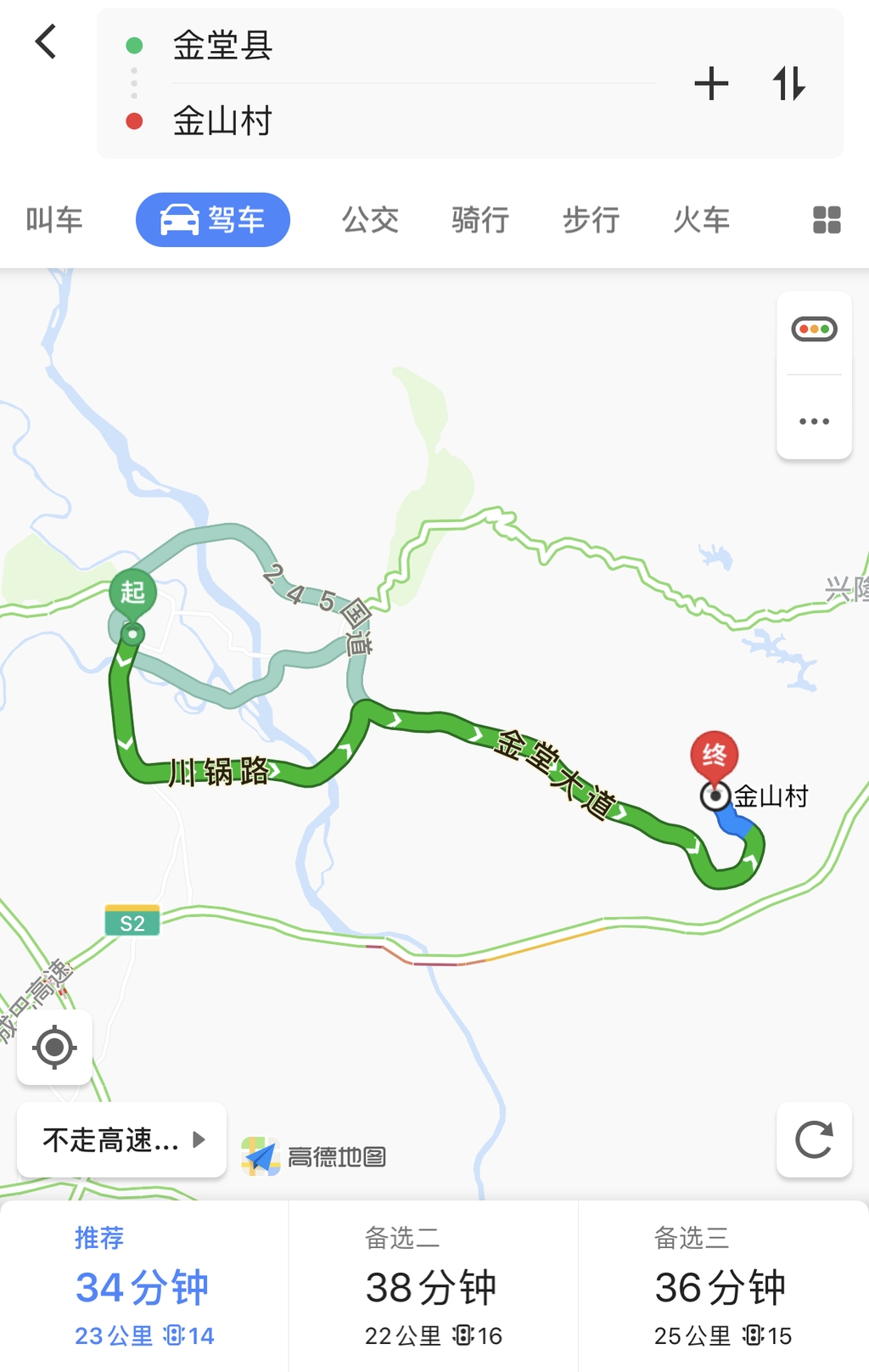Switch to 叫车 ride-hailing tab

pyautogui.click(x=54, y=220)
